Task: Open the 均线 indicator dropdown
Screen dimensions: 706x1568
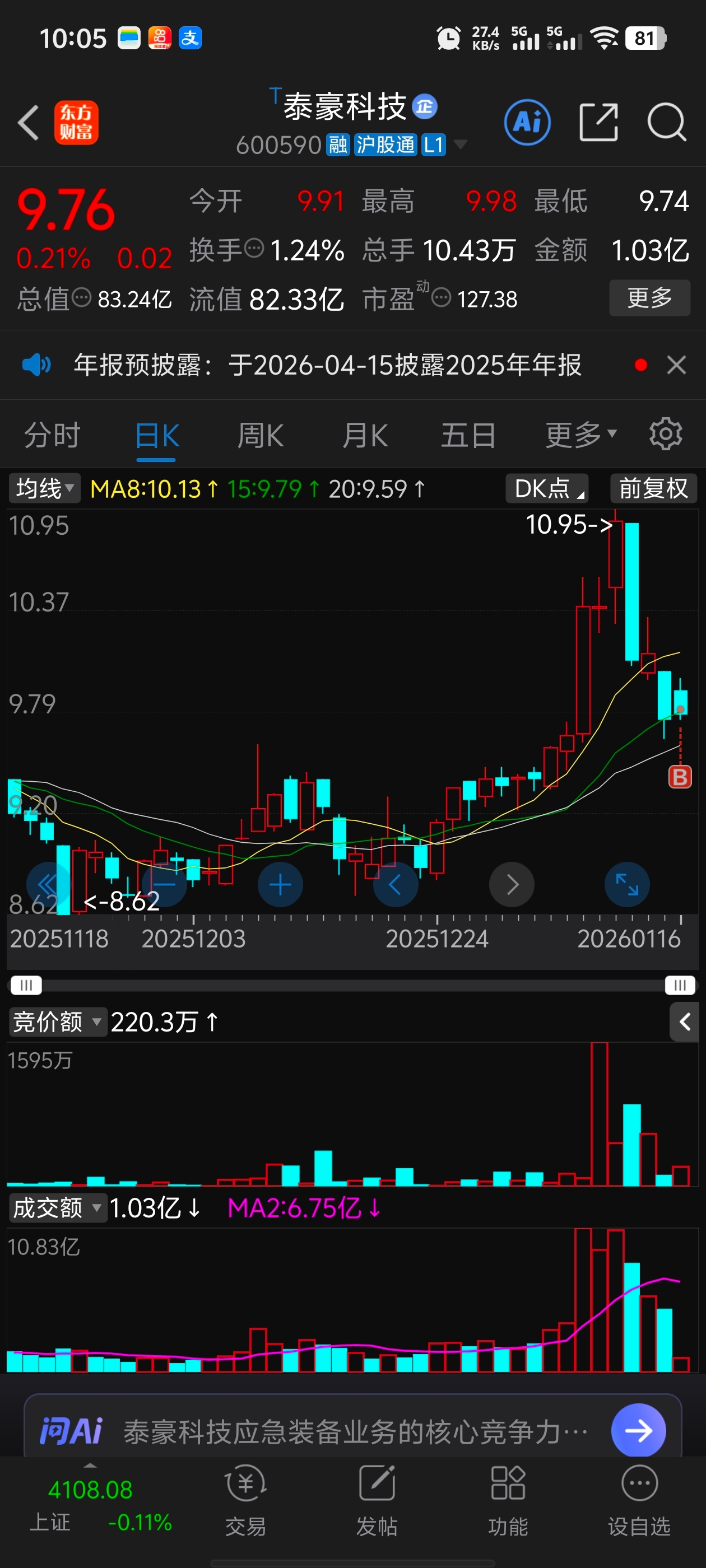Action: point(44,488)
